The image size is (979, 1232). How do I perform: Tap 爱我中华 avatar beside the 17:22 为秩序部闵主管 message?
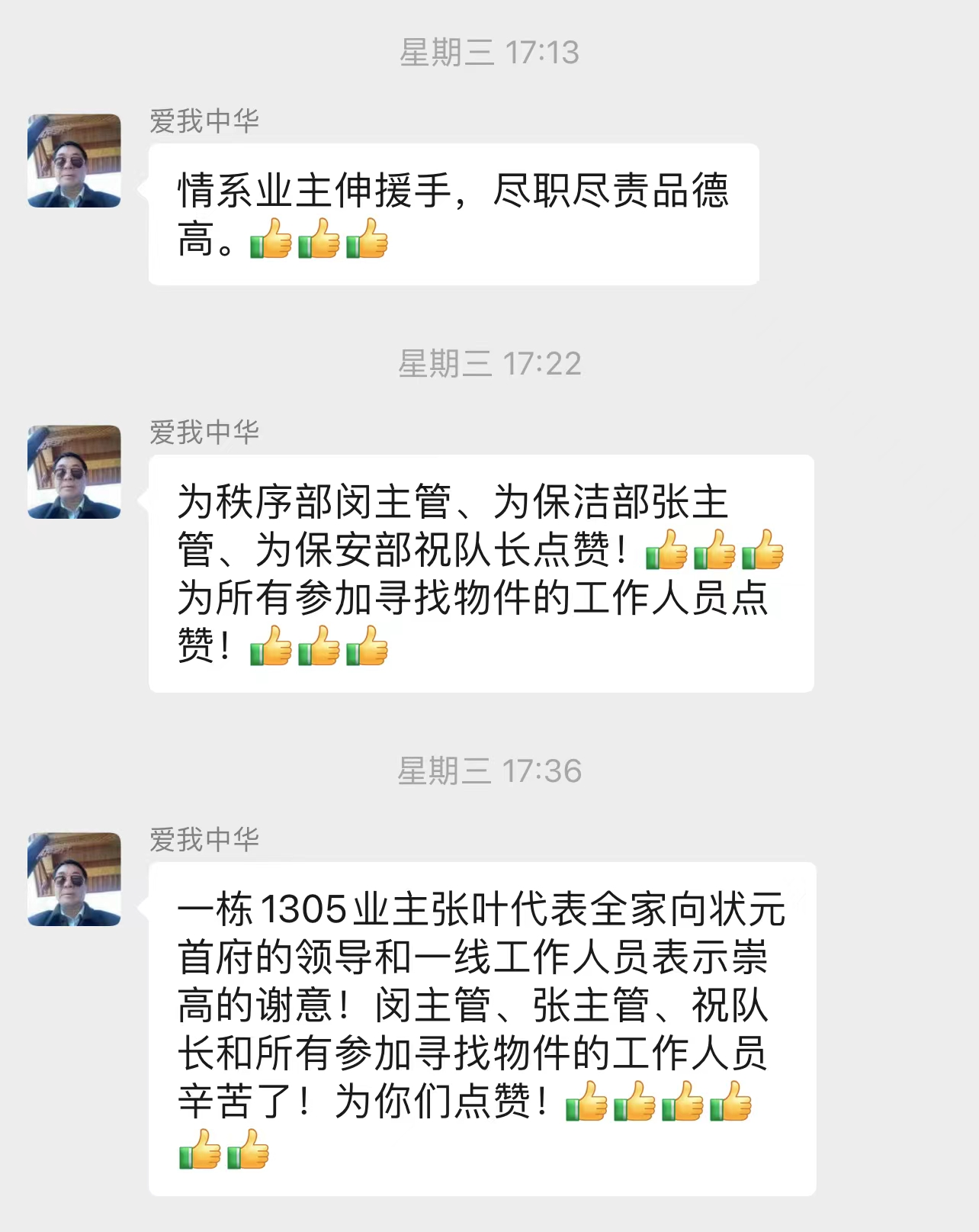pos(74,472)
